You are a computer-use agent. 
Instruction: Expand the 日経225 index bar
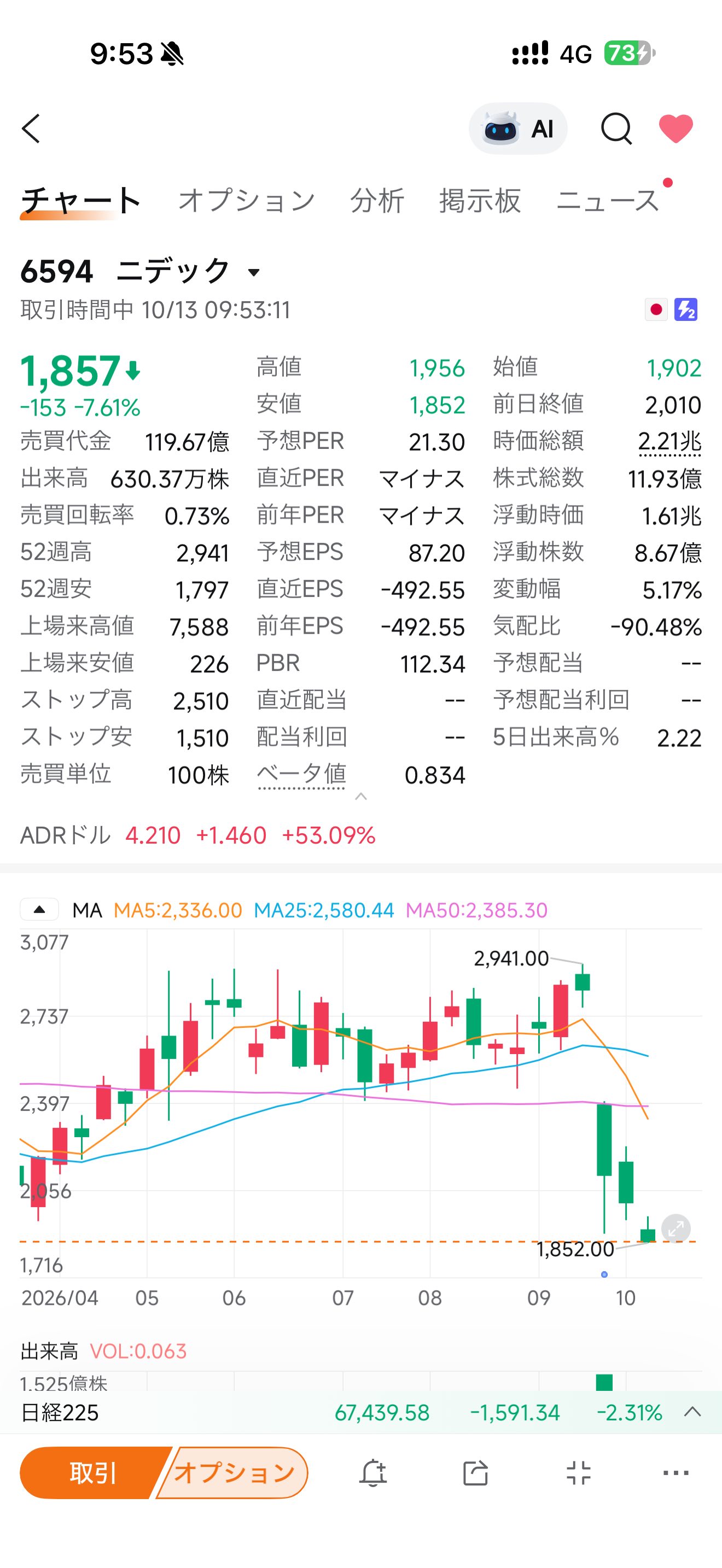692,1412
